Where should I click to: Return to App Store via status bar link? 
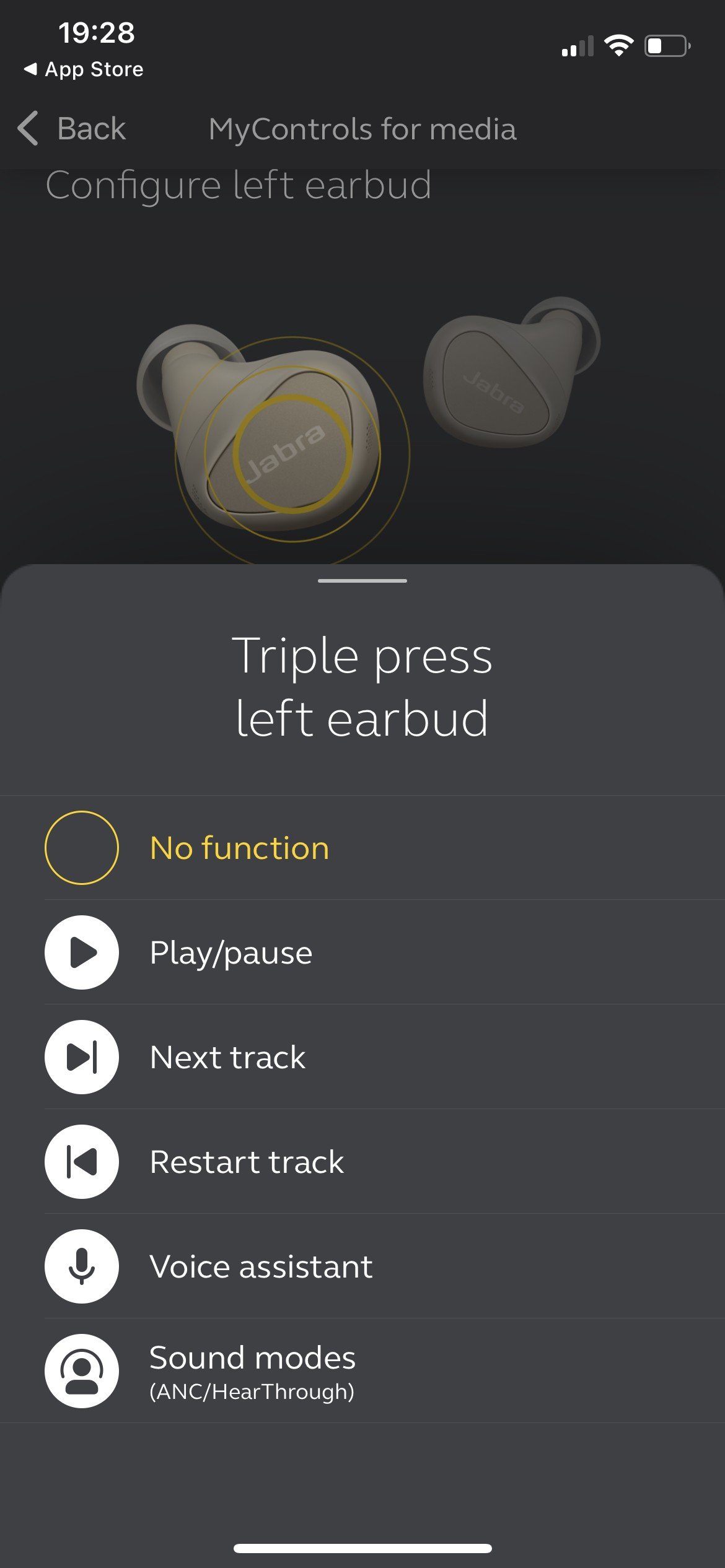coord(83,69)
